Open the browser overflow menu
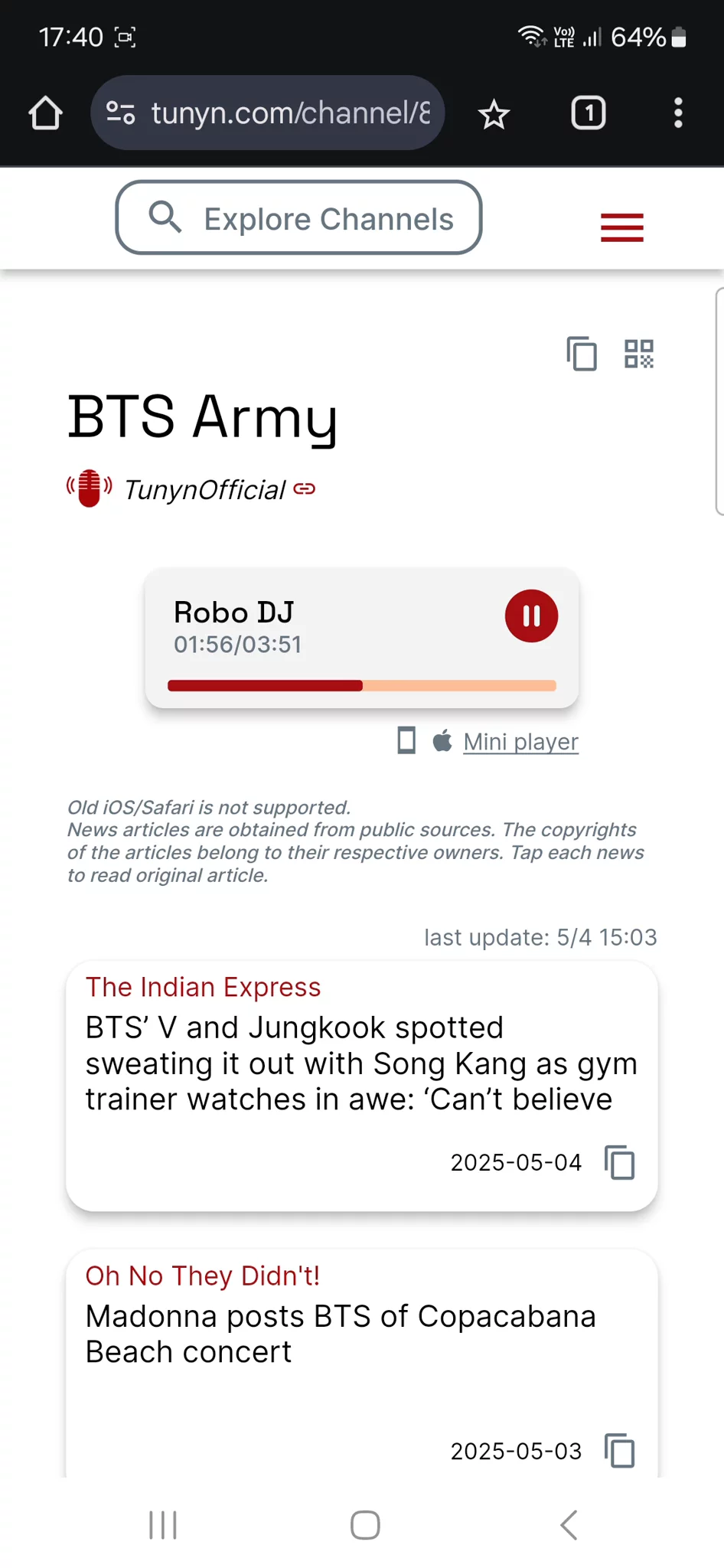The width and height of the screenshot is (724, 1568). [x=678, y=113]
